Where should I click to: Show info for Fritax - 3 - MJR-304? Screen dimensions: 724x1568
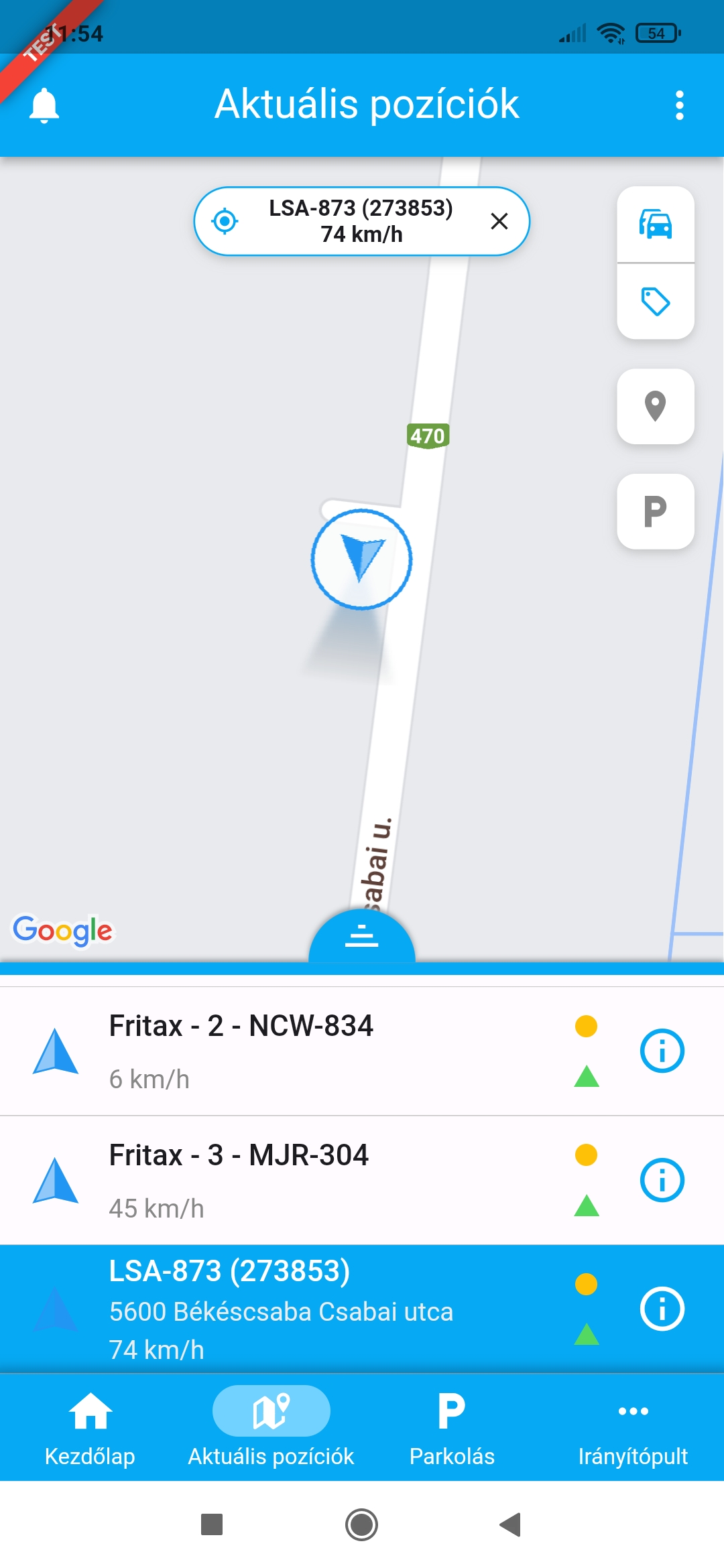[x=662, y=1180]
